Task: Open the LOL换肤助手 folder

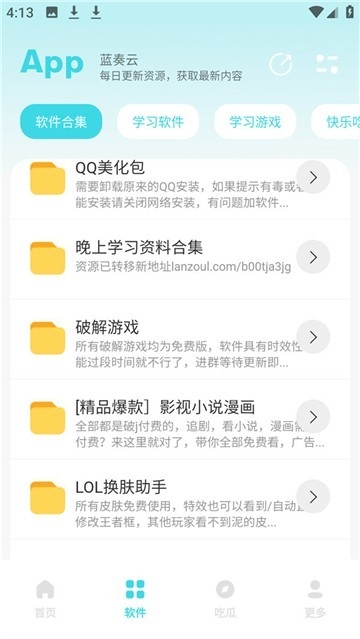Action: point(180,498)
